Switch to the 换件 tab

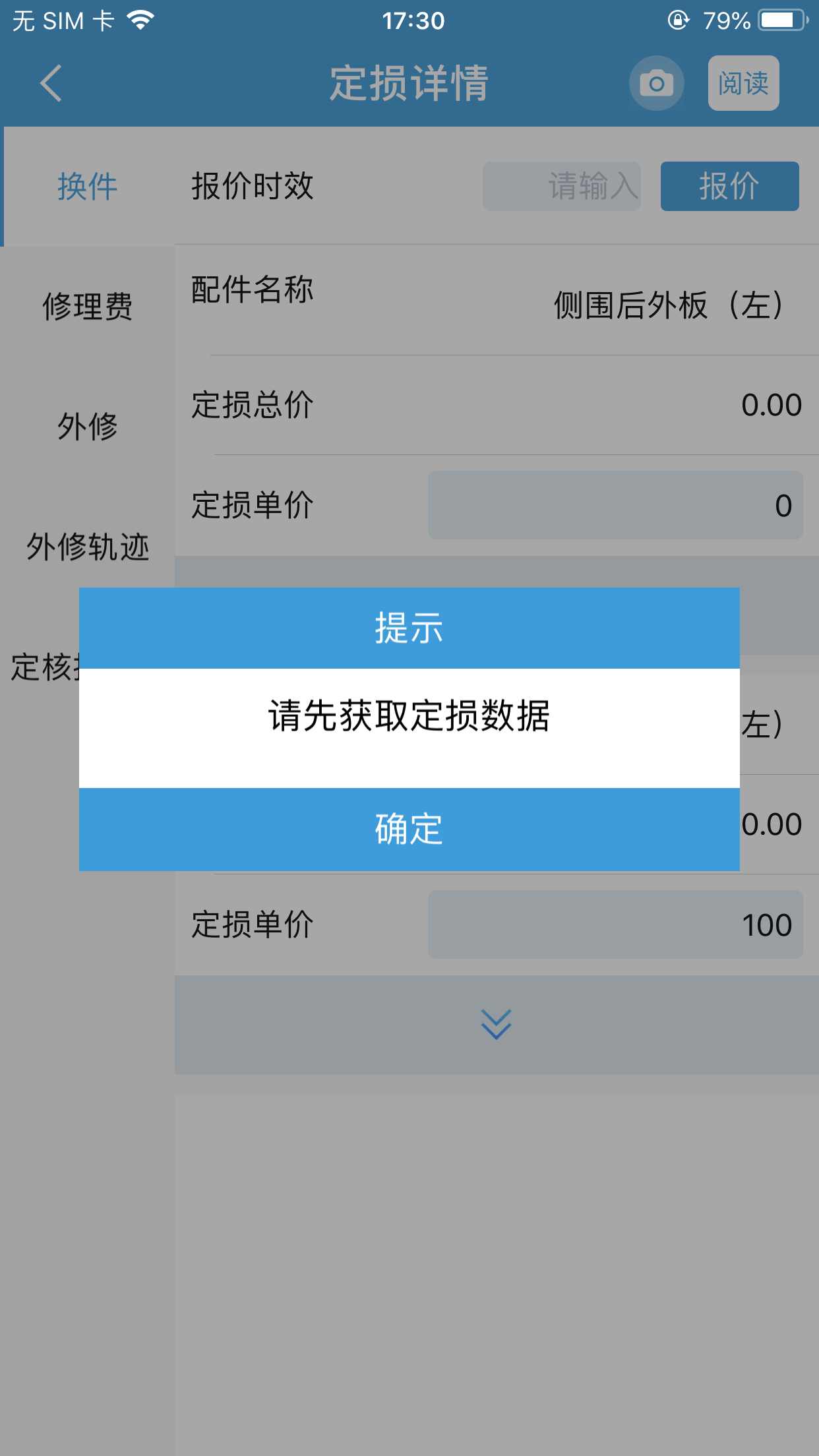pyautogui.click(x=88, y=186)
